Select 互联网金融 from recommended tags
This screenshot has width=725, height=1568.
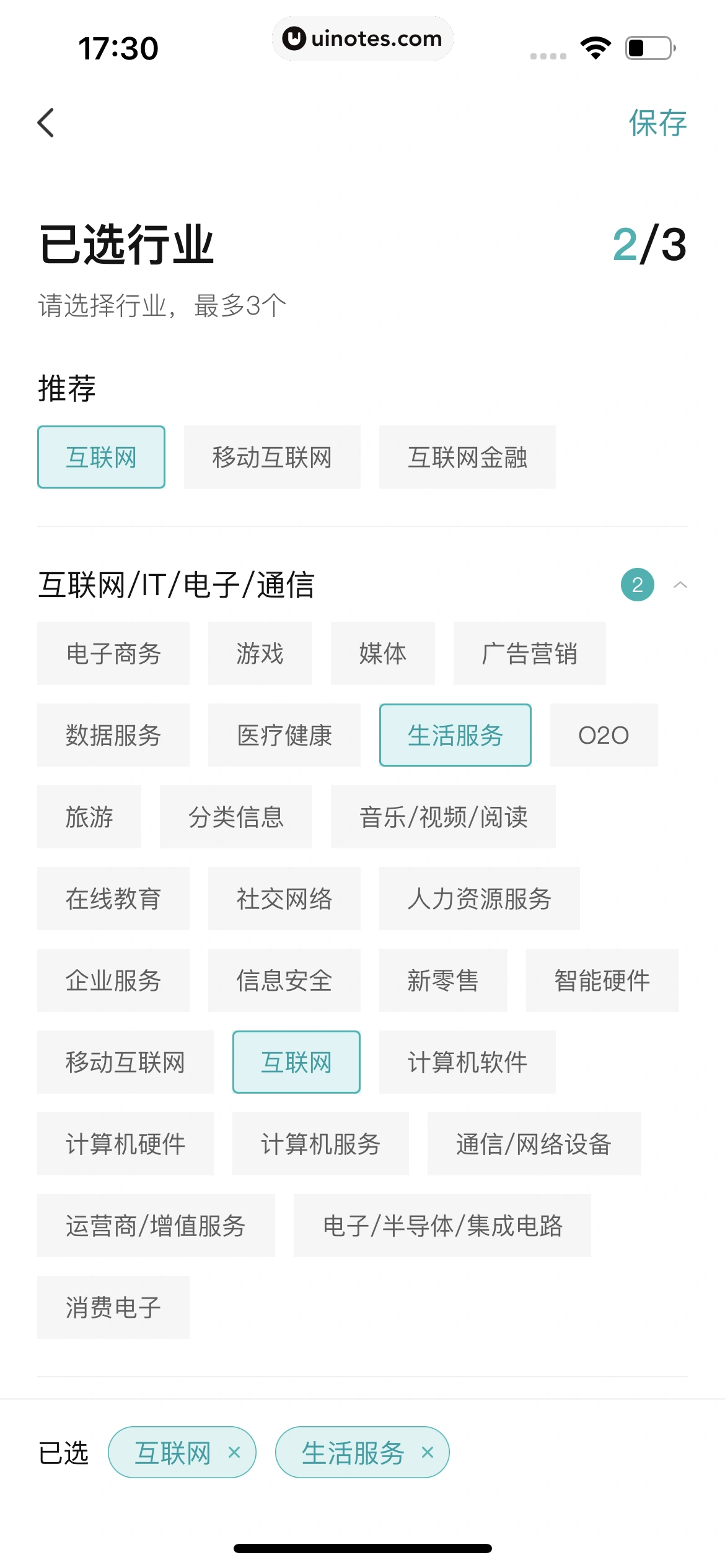(x=468, y=457)
